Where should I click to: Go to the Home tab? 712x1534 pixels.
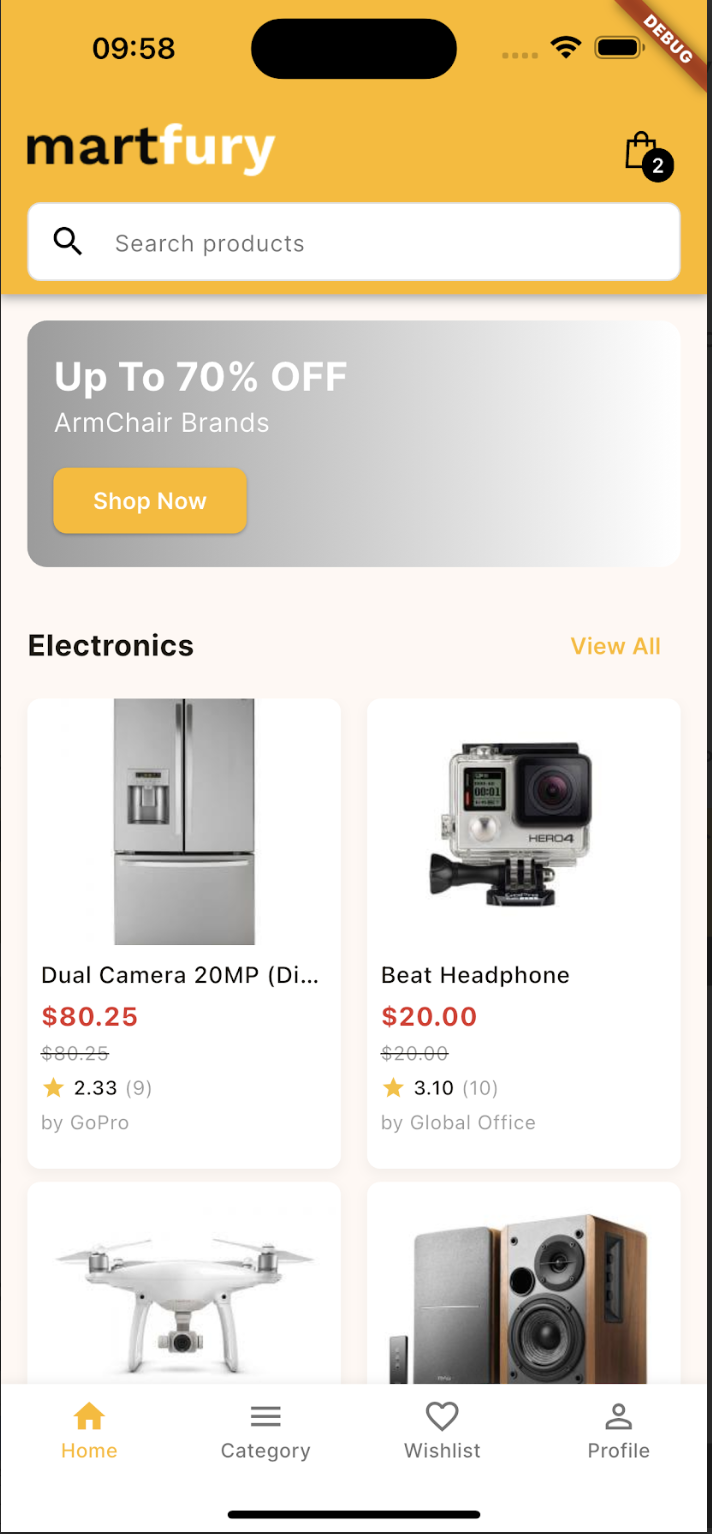tap(89, 1431)
